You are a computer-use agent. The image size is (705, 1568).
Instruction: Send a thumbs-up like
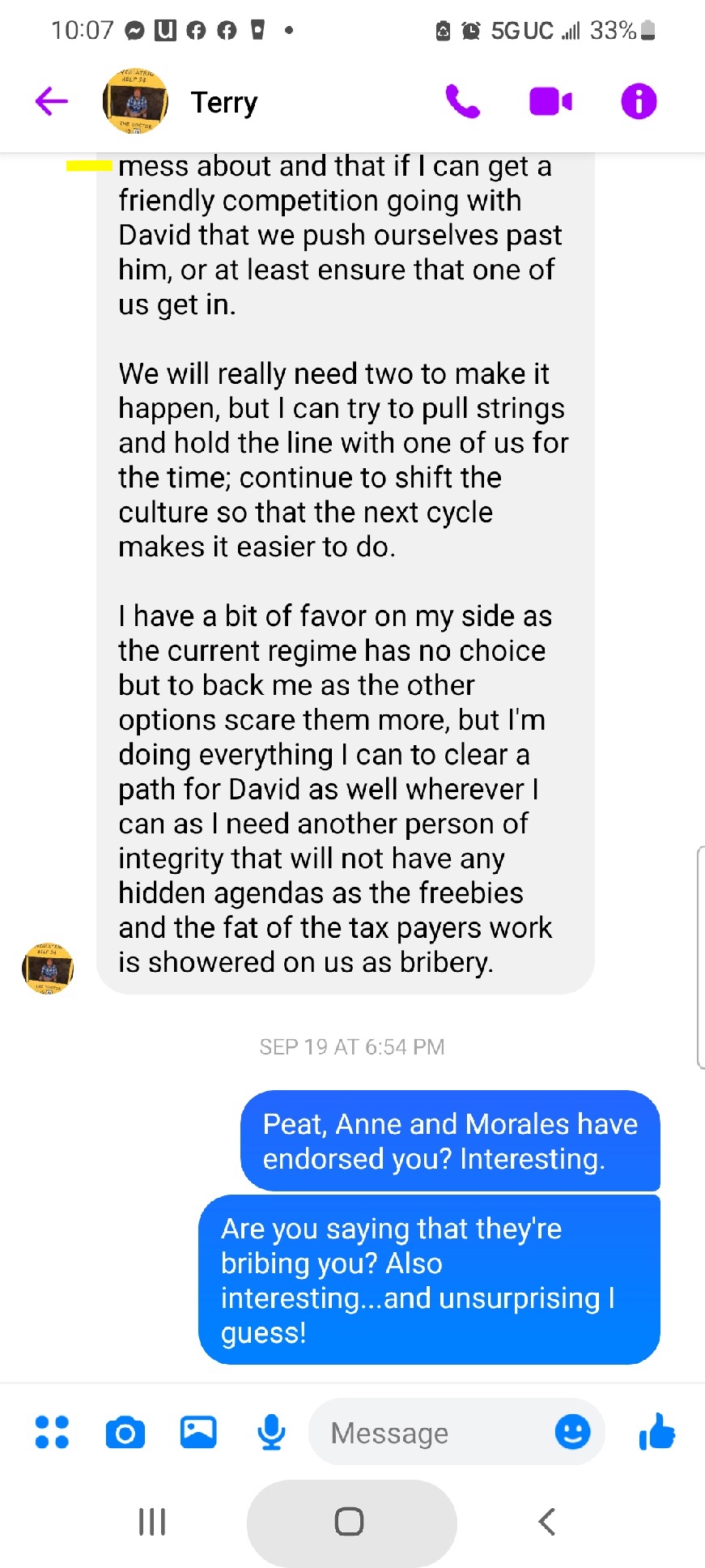coord(656,1432)
